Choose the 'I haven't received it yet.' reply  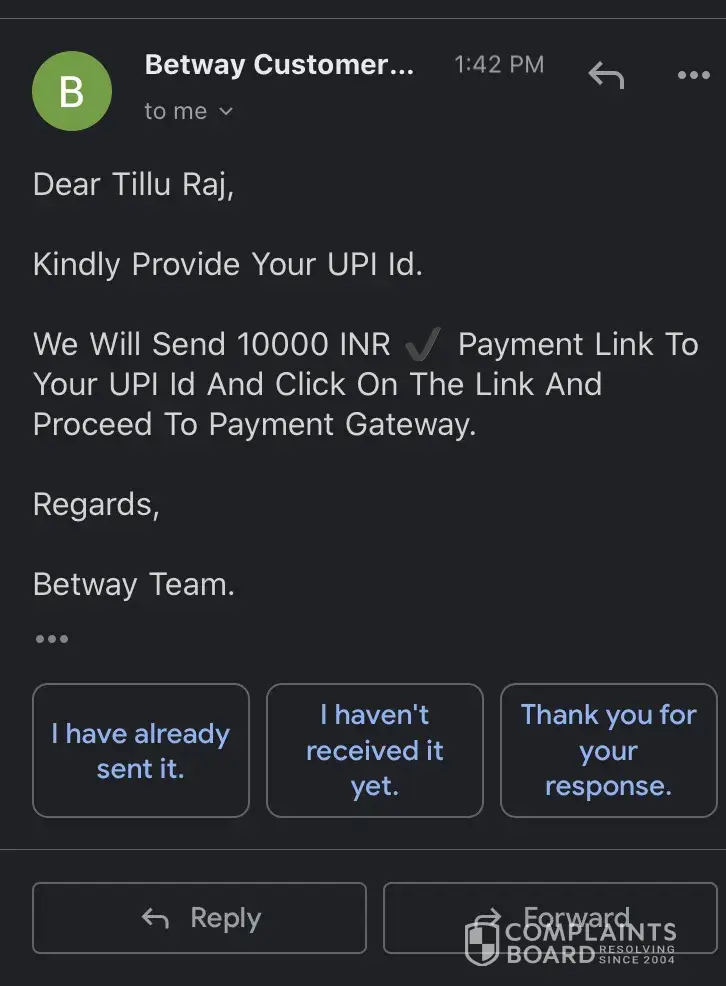click(375, 751)
